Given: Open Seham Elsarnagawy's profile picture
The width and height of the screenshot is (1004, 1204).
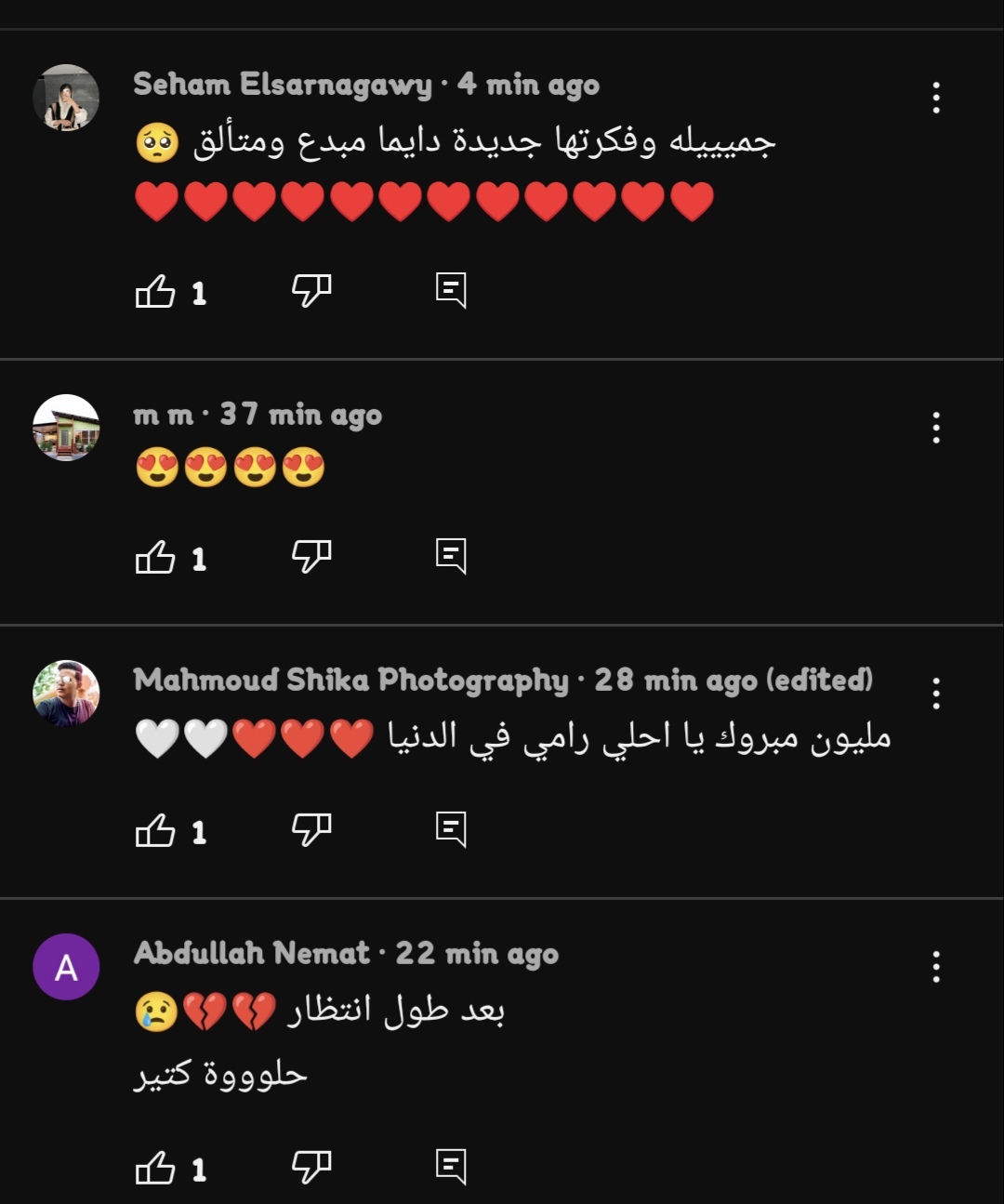Looking at the screenshot, I should click(66, 98).
